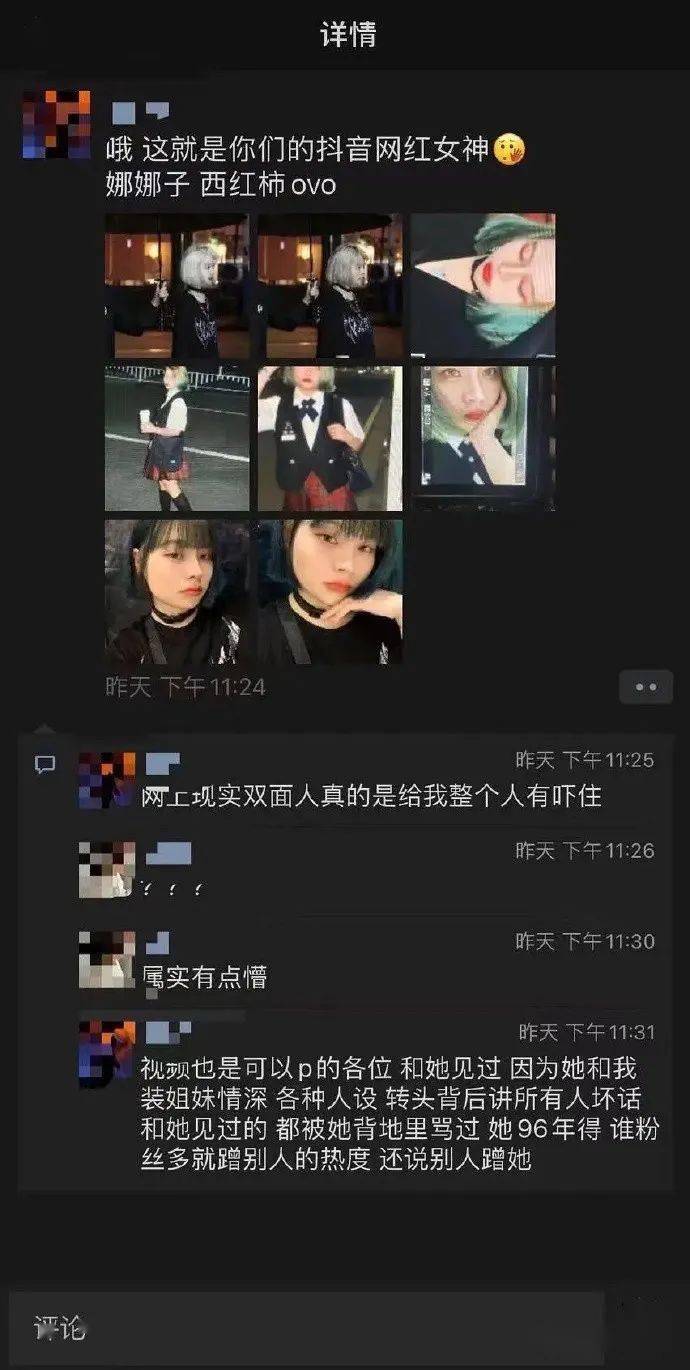This screenshot has height=1370, width=690.
Task: View the last selfie with hand under chin
Action: point(330,591)
